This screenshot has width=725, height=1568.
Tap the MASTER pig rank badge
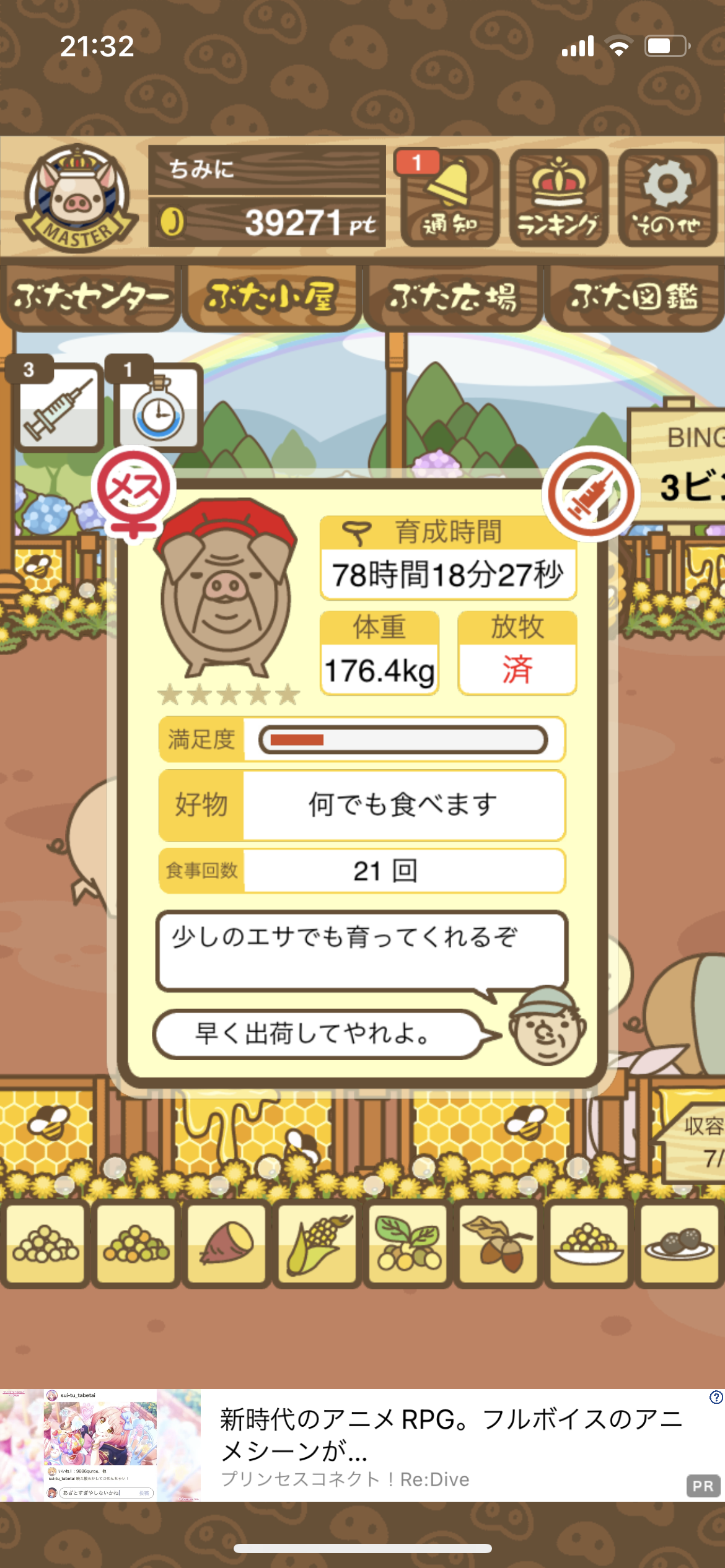77,199
